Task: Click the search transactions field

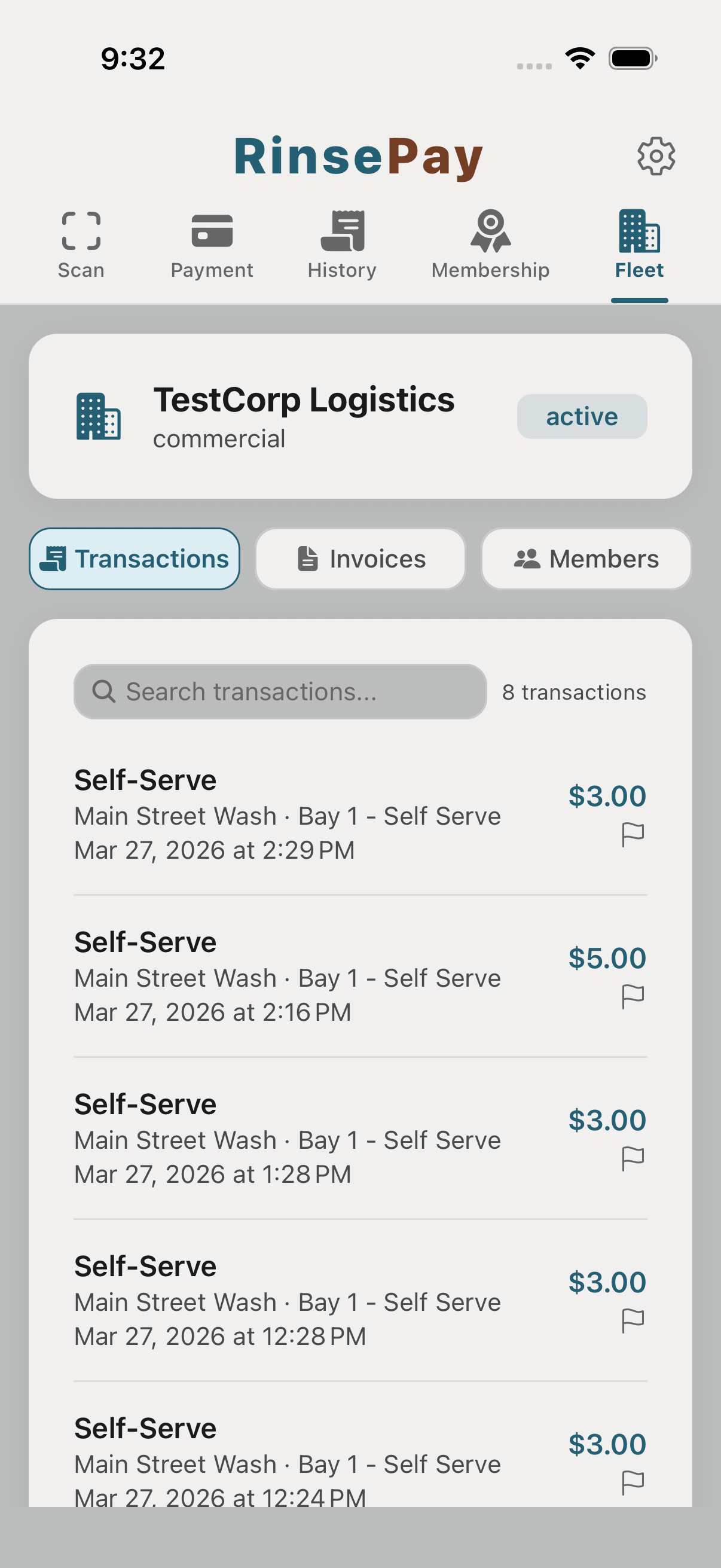Action: pos(279,691)
